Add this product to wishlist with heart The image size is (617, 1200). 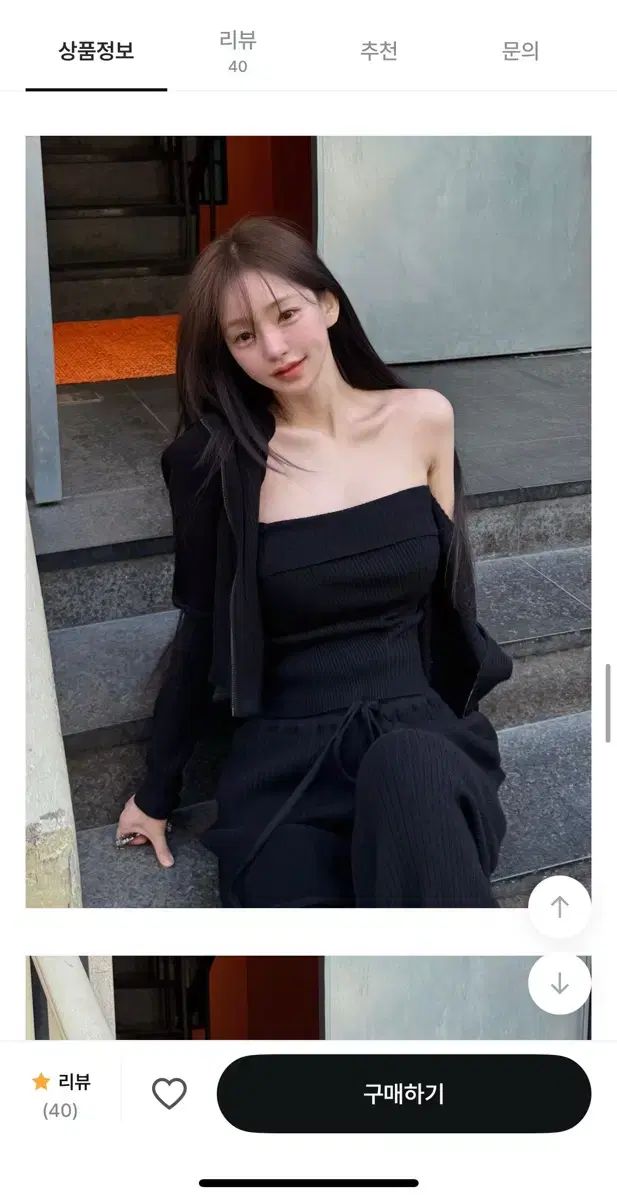tap(169, 1093)
